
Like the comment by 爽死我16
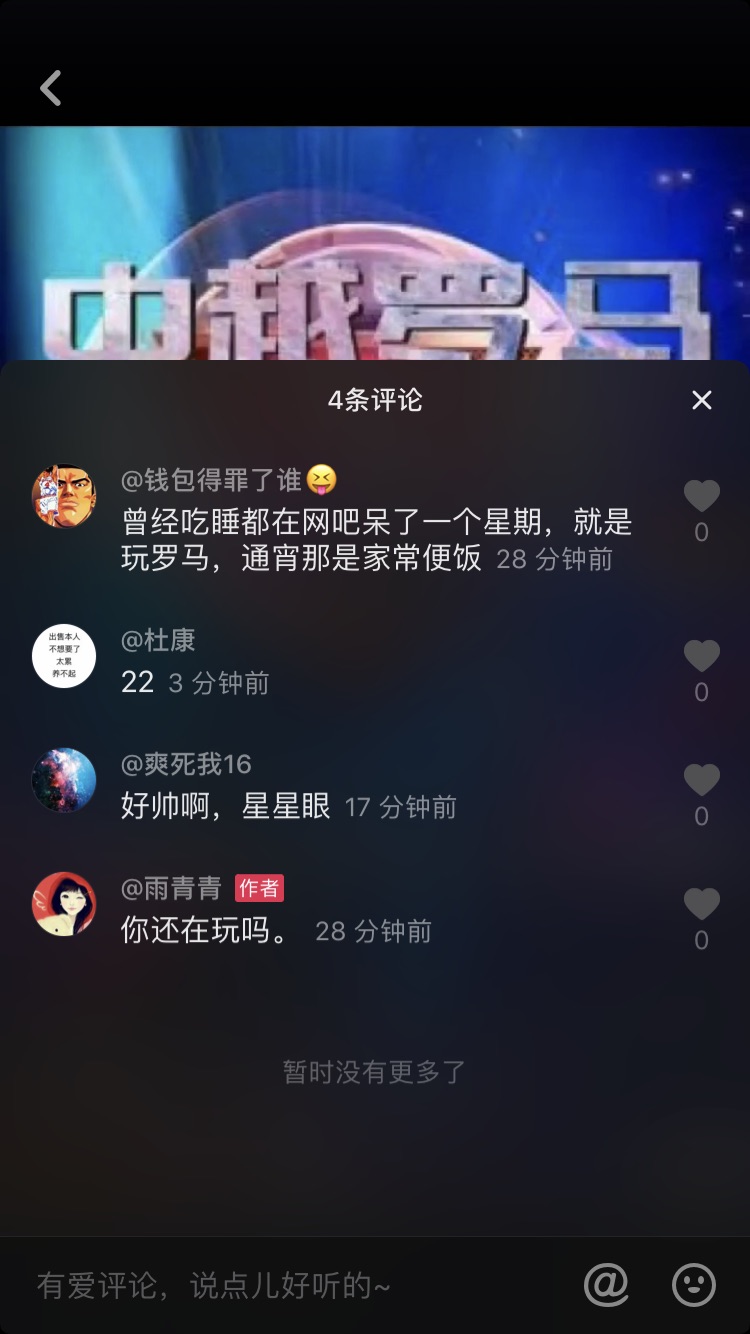point(701,780)
